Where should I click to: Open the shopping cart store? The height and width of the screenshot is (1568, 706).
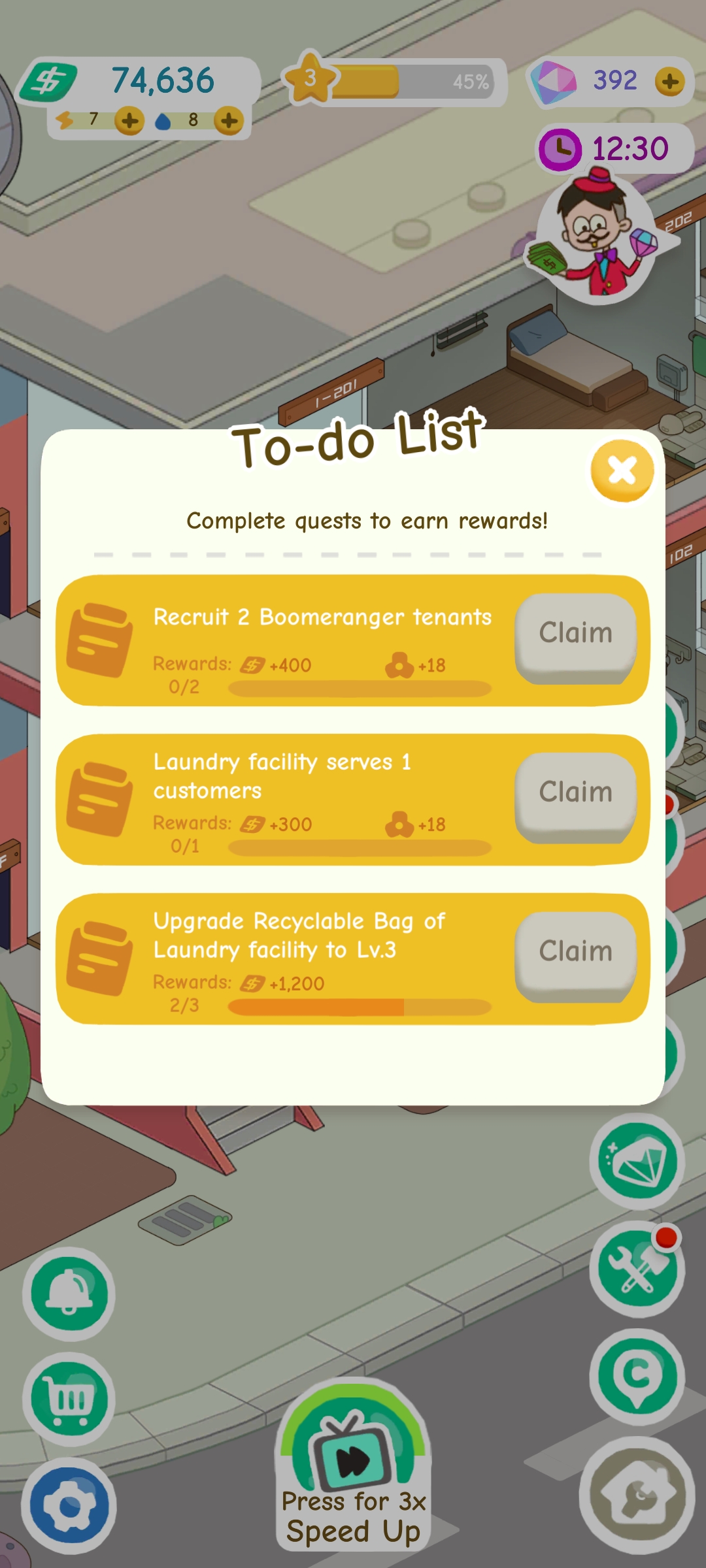tap(69, 1399)
